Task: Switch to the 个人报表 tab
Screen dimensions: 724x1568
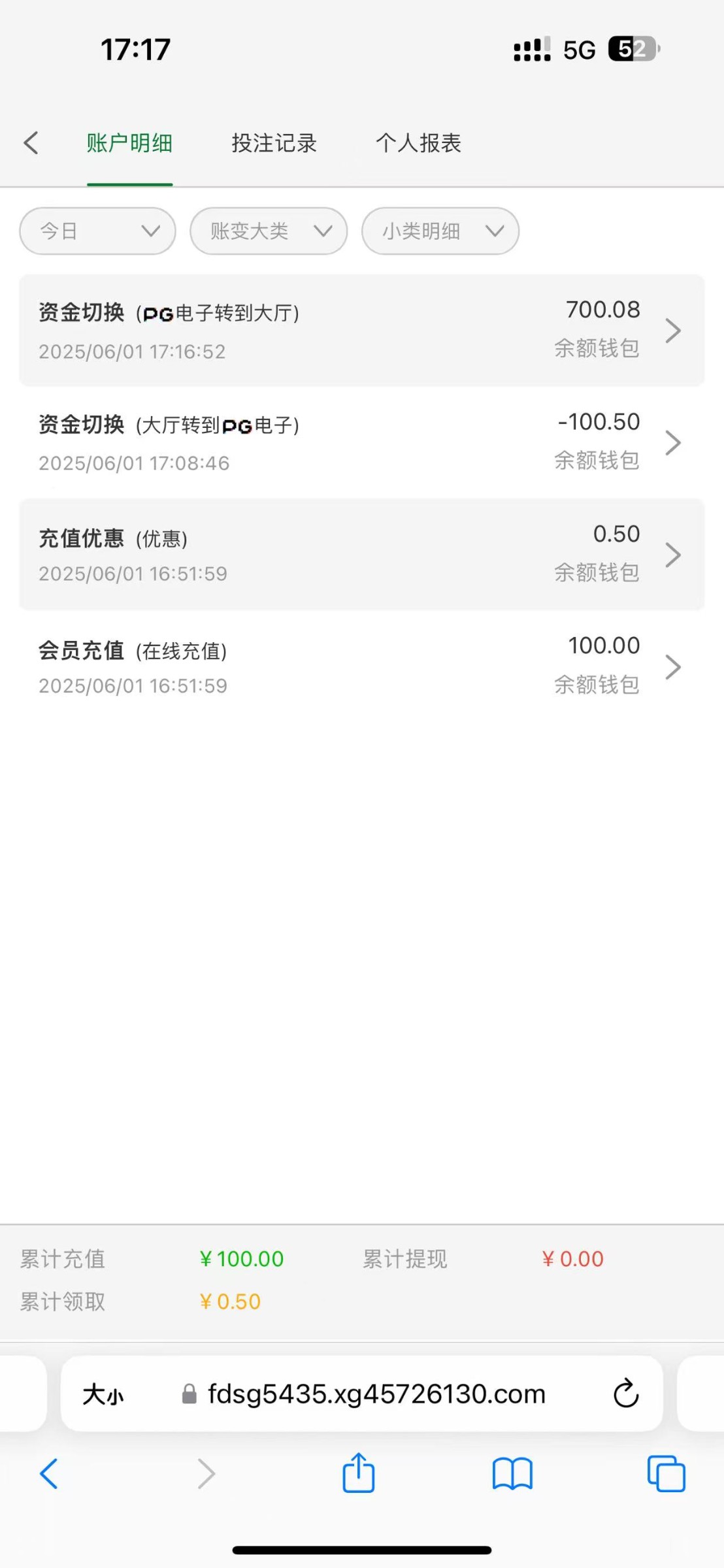Action: (x=418, y=143)
